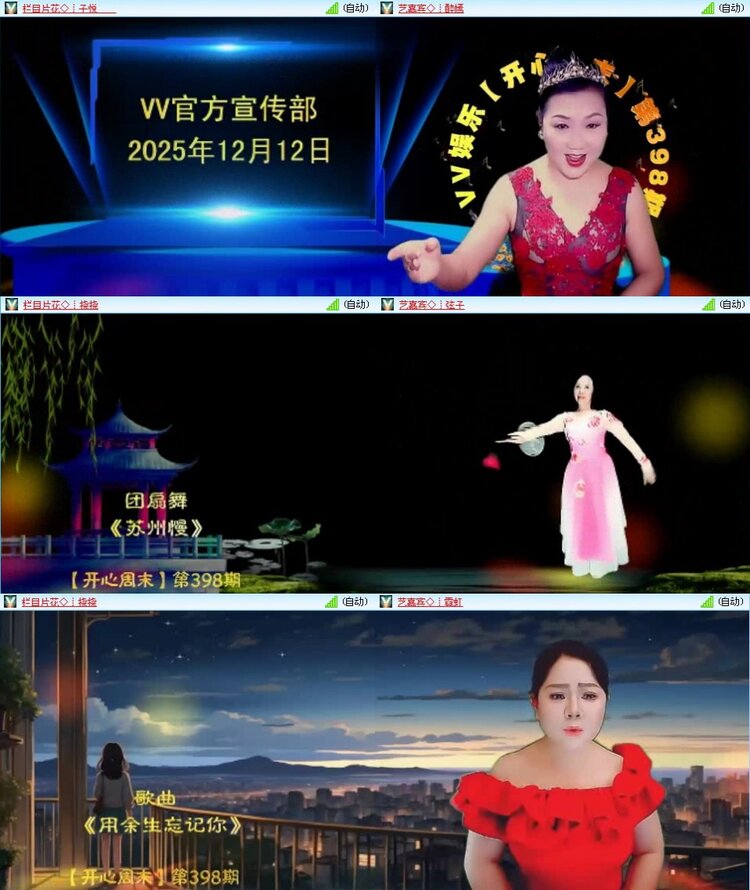Click the VV logo icon before 接控's first stream
750x890 pixels.
click(x=12, y=304)
